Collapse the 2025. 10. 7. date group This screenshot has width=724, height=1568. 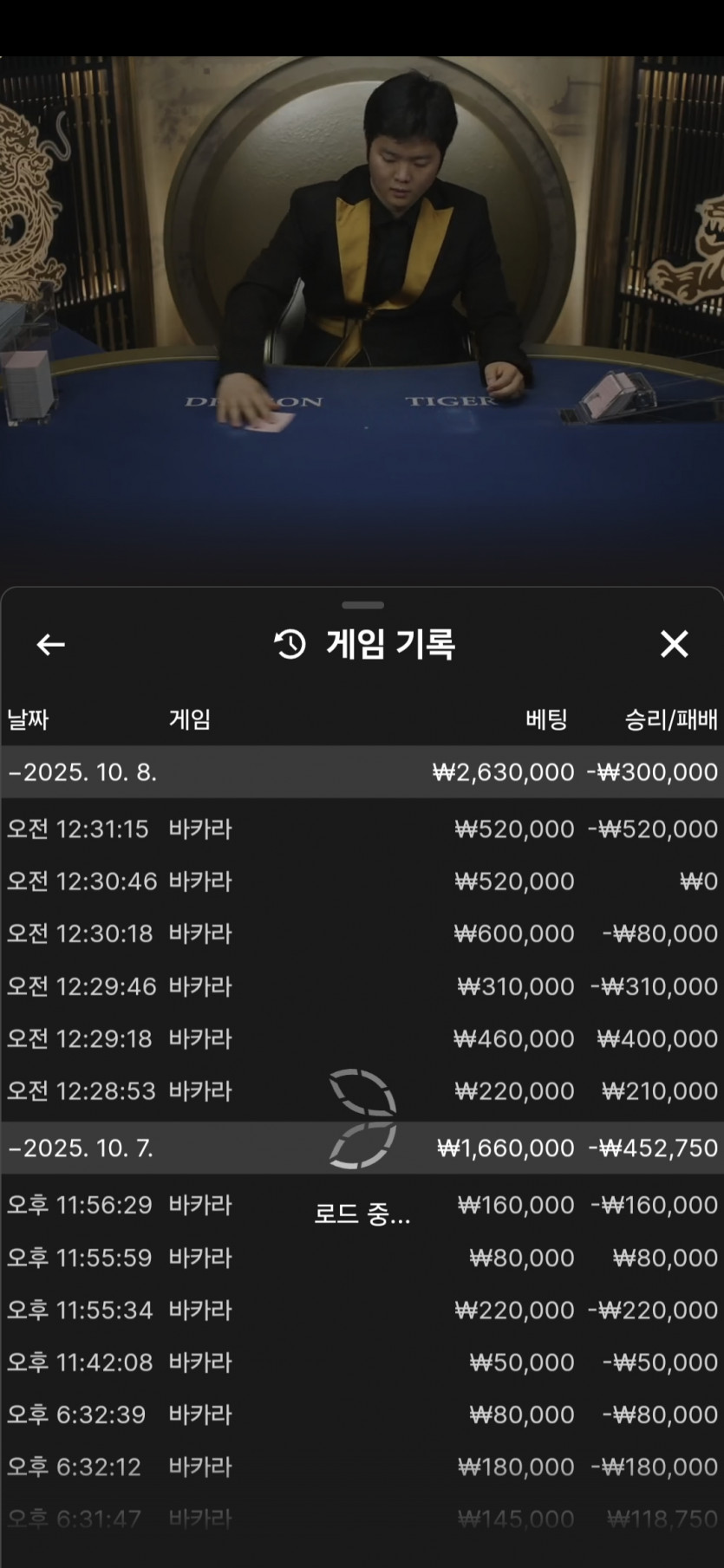[x=82, y=1148]
